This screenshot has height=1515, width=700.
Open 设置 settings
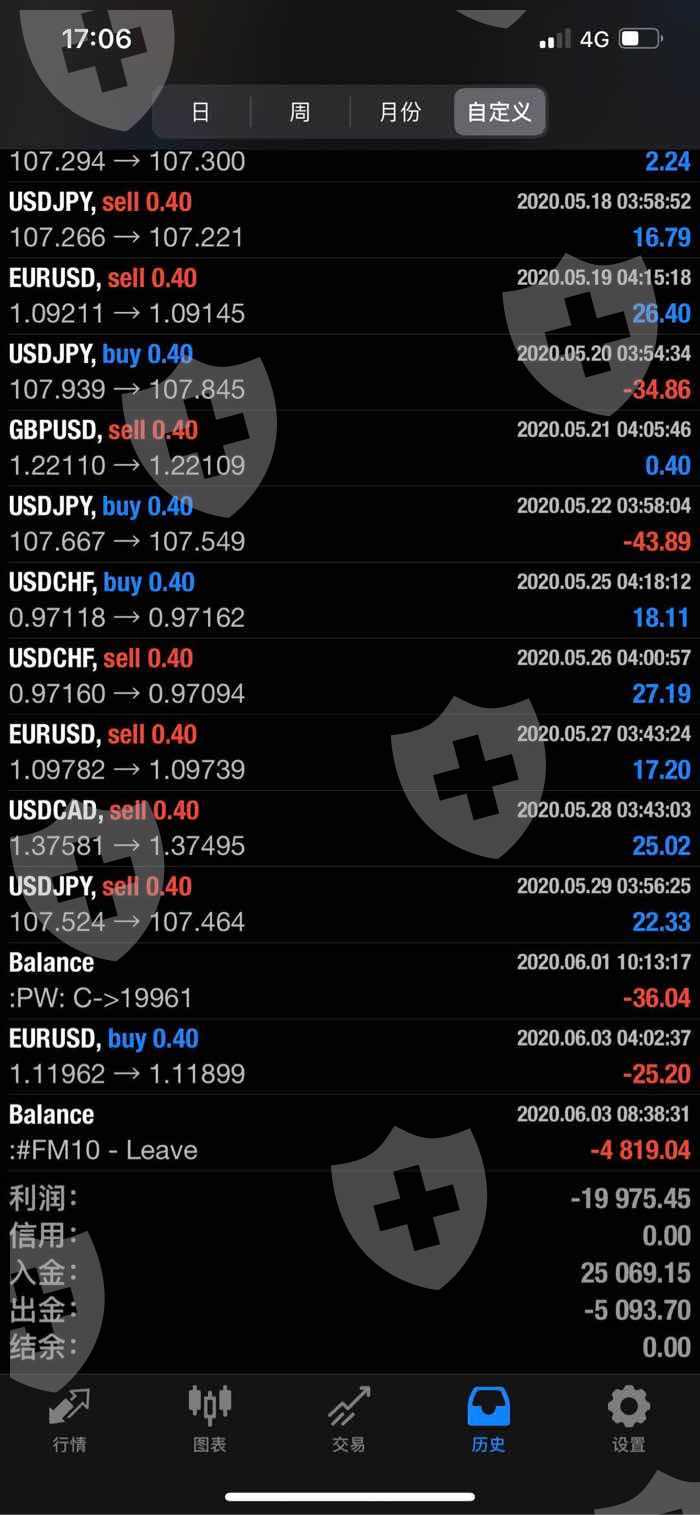pos(629,1419)
